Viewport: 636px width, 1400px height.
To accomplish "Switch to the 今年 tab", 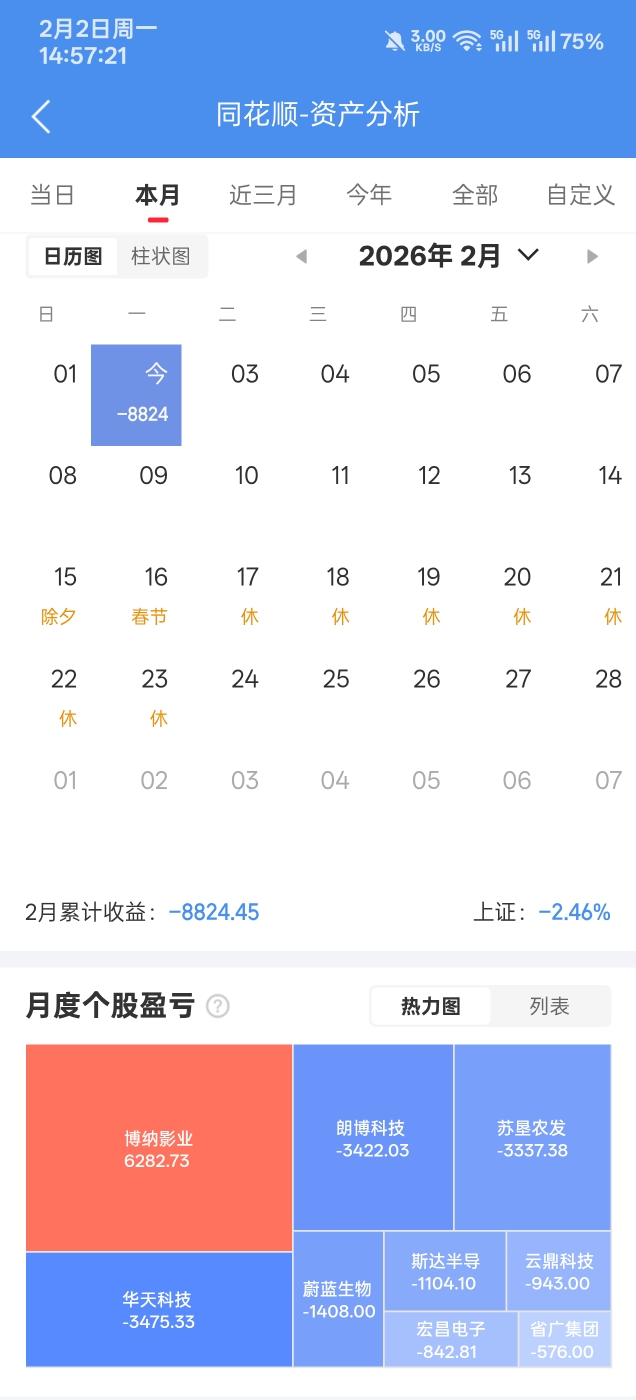I will (369, 195).
